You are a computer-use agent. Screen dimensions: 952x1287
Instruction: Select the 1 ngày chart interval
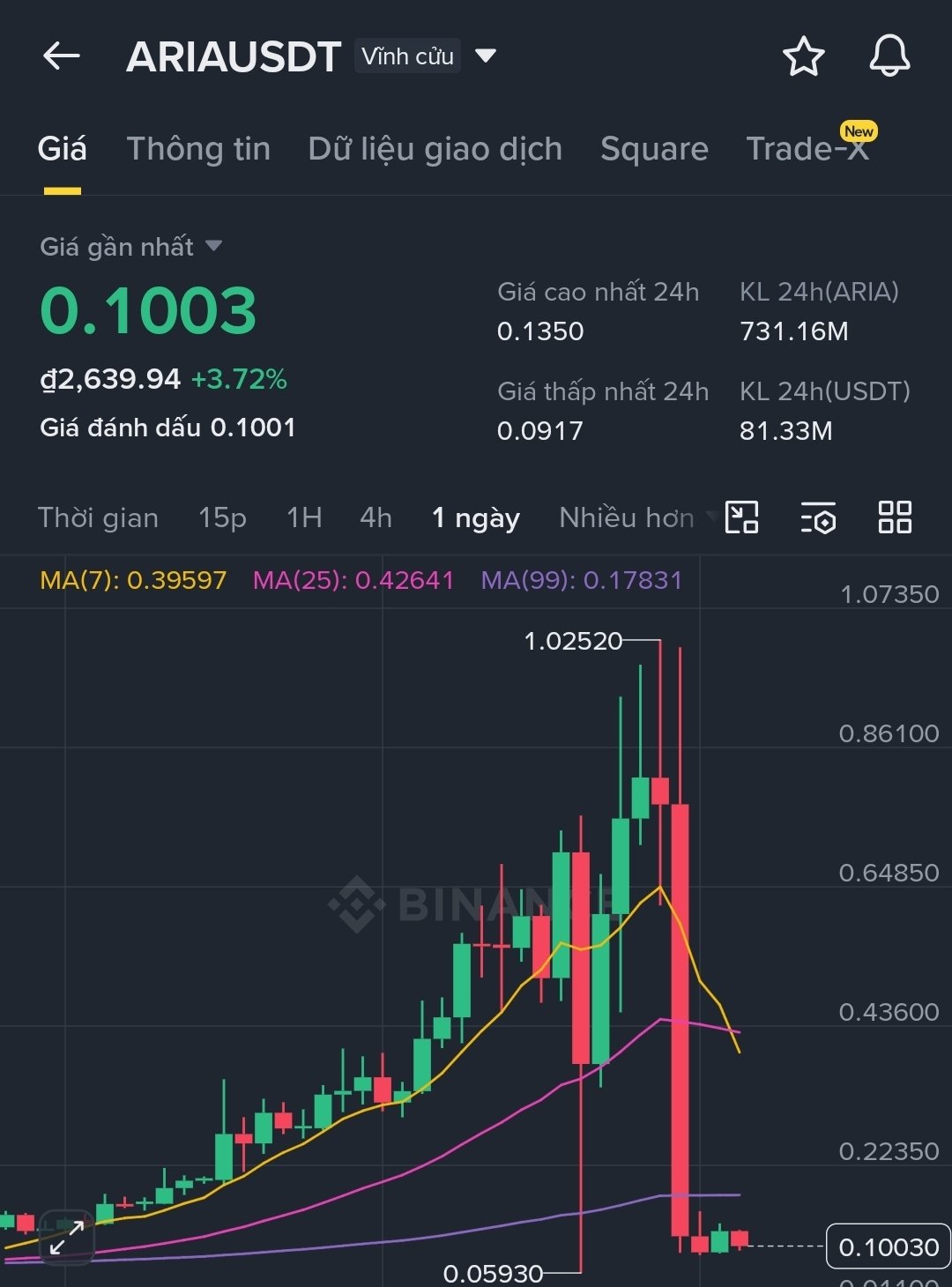pyautogui.click(x=476, y=517)
